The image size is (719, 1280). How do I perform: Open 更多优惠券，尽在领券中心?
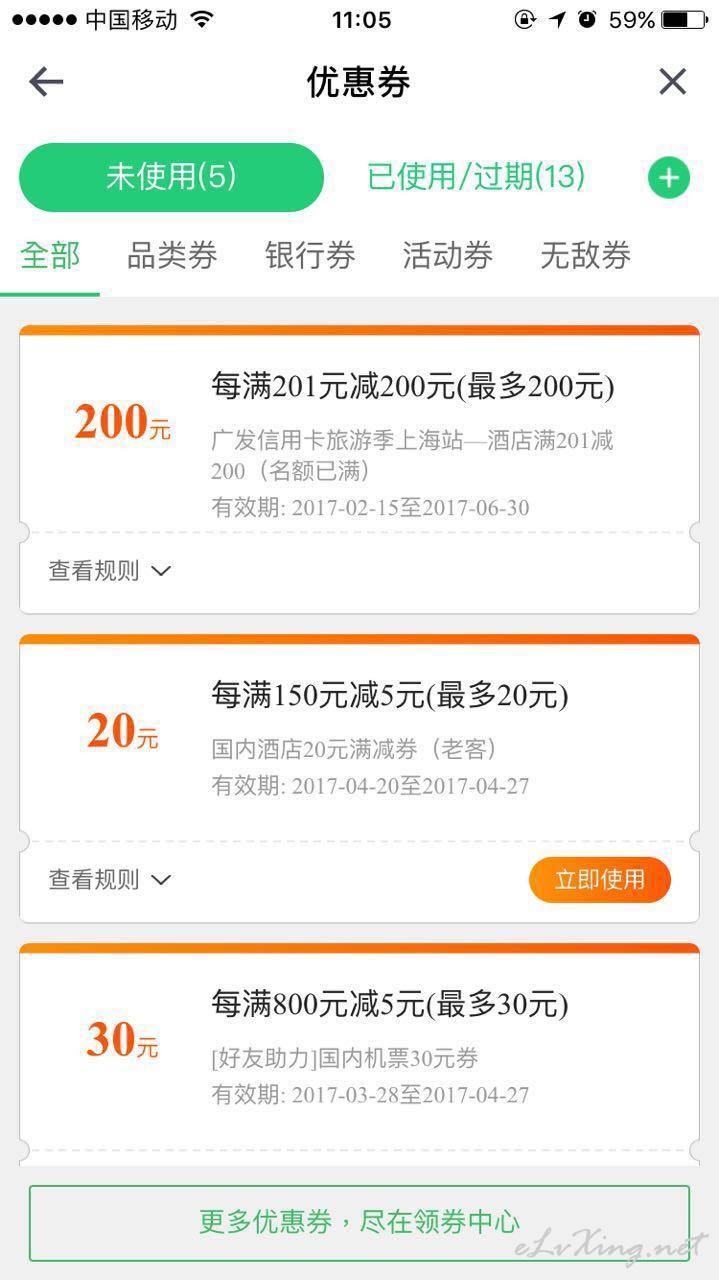(x=359, y=1222)
